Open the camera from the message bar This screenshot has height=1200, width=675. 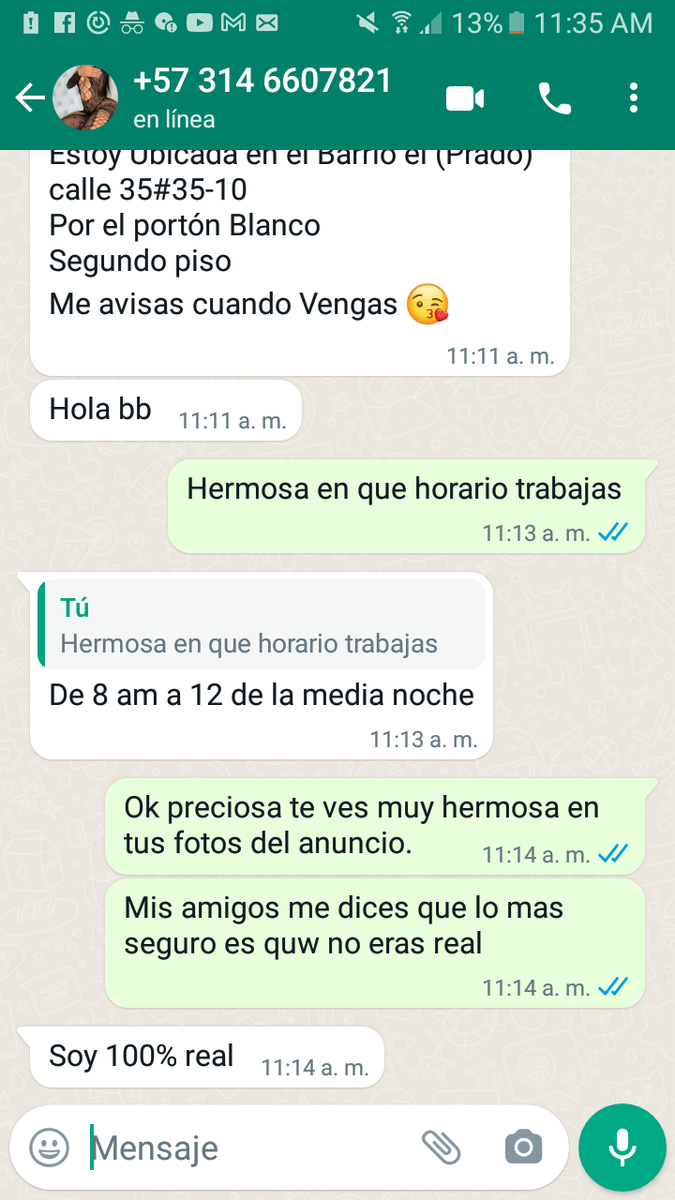coord(523,1146)
